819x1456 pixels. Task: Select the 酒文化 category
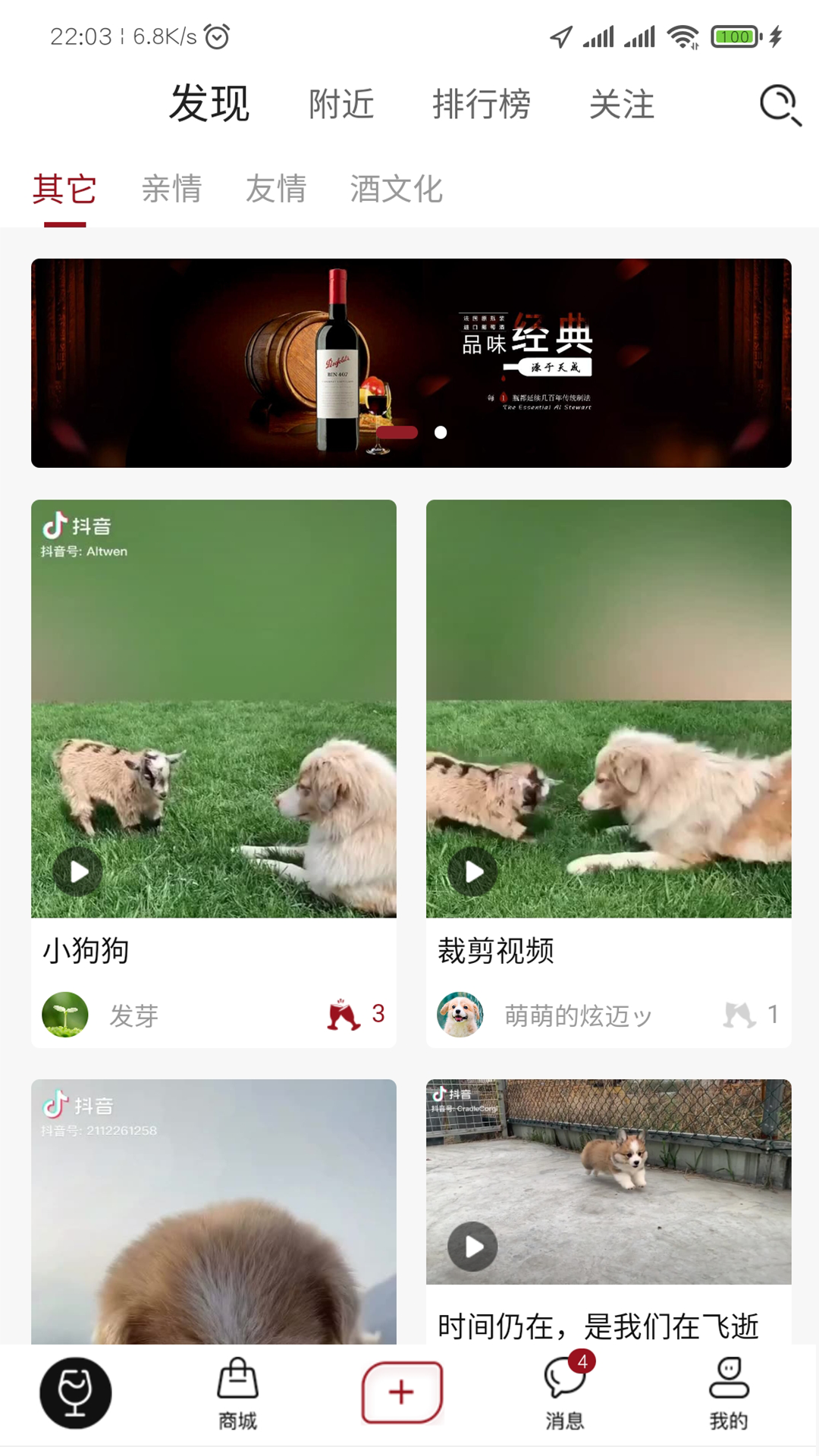pyautogui.click(x=396, y=189)
